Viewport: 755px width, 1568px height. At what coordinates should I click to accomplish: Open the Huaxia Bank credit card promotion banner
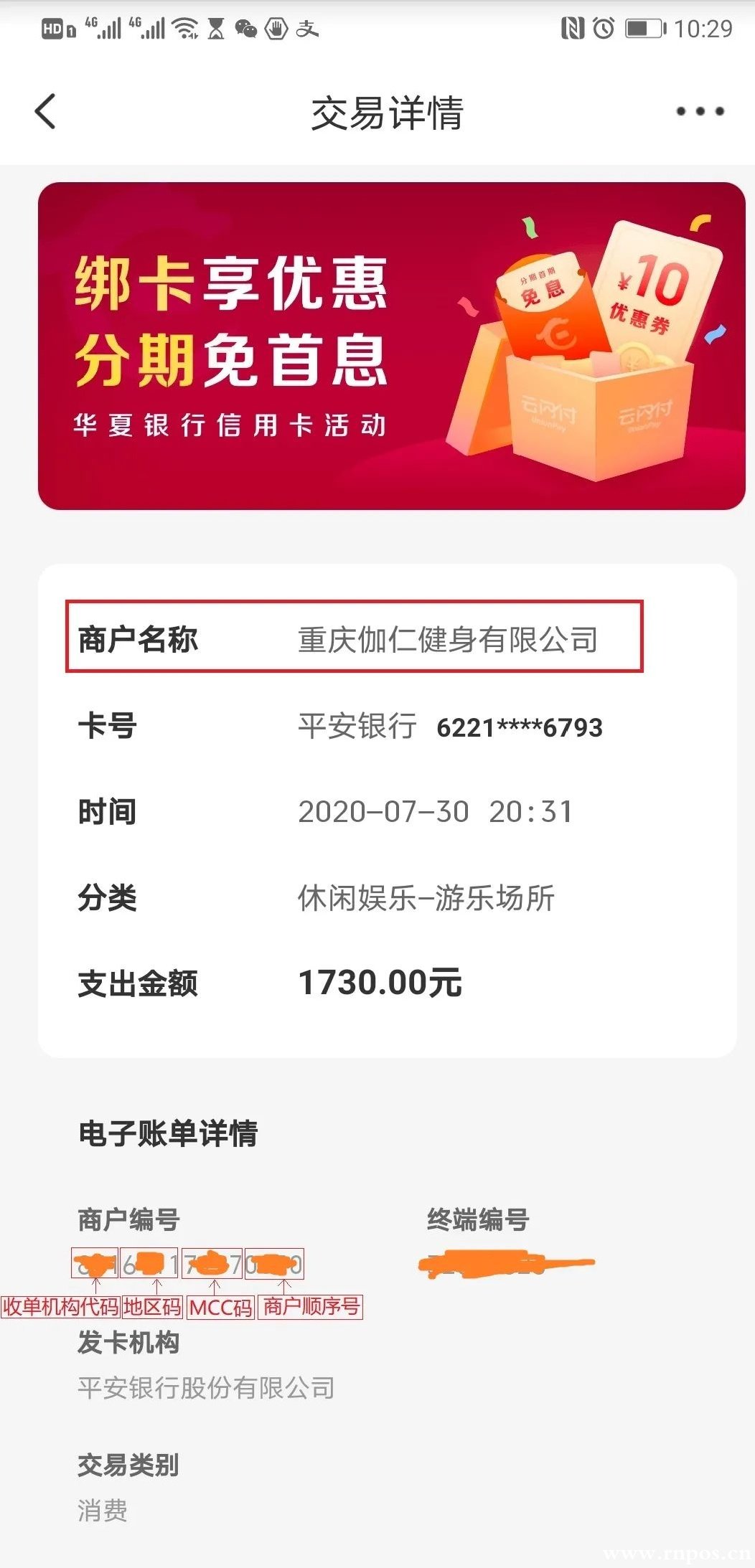pos(391,346)
